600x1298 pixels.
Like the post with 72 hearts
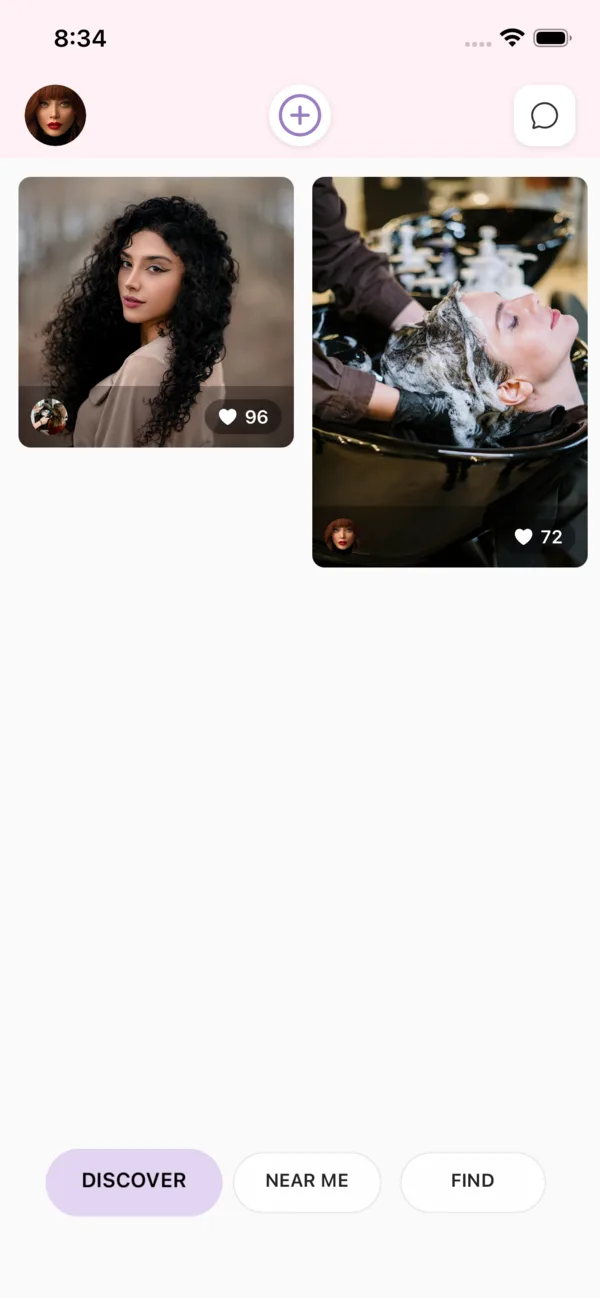538,537
